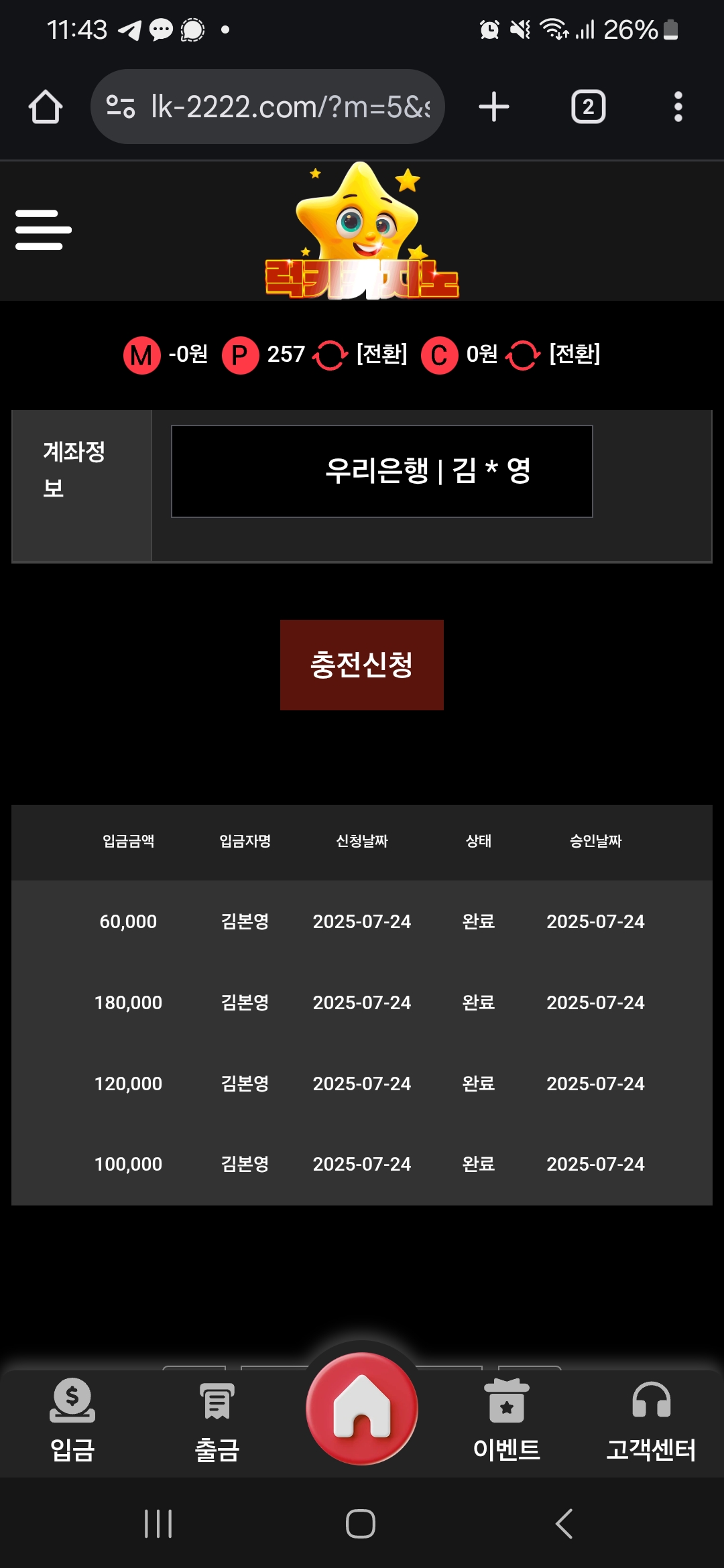Tap the 우리은행 account info box
Image resolution: width=724 pixels, height=1568 pixels.
click(382, 471)
